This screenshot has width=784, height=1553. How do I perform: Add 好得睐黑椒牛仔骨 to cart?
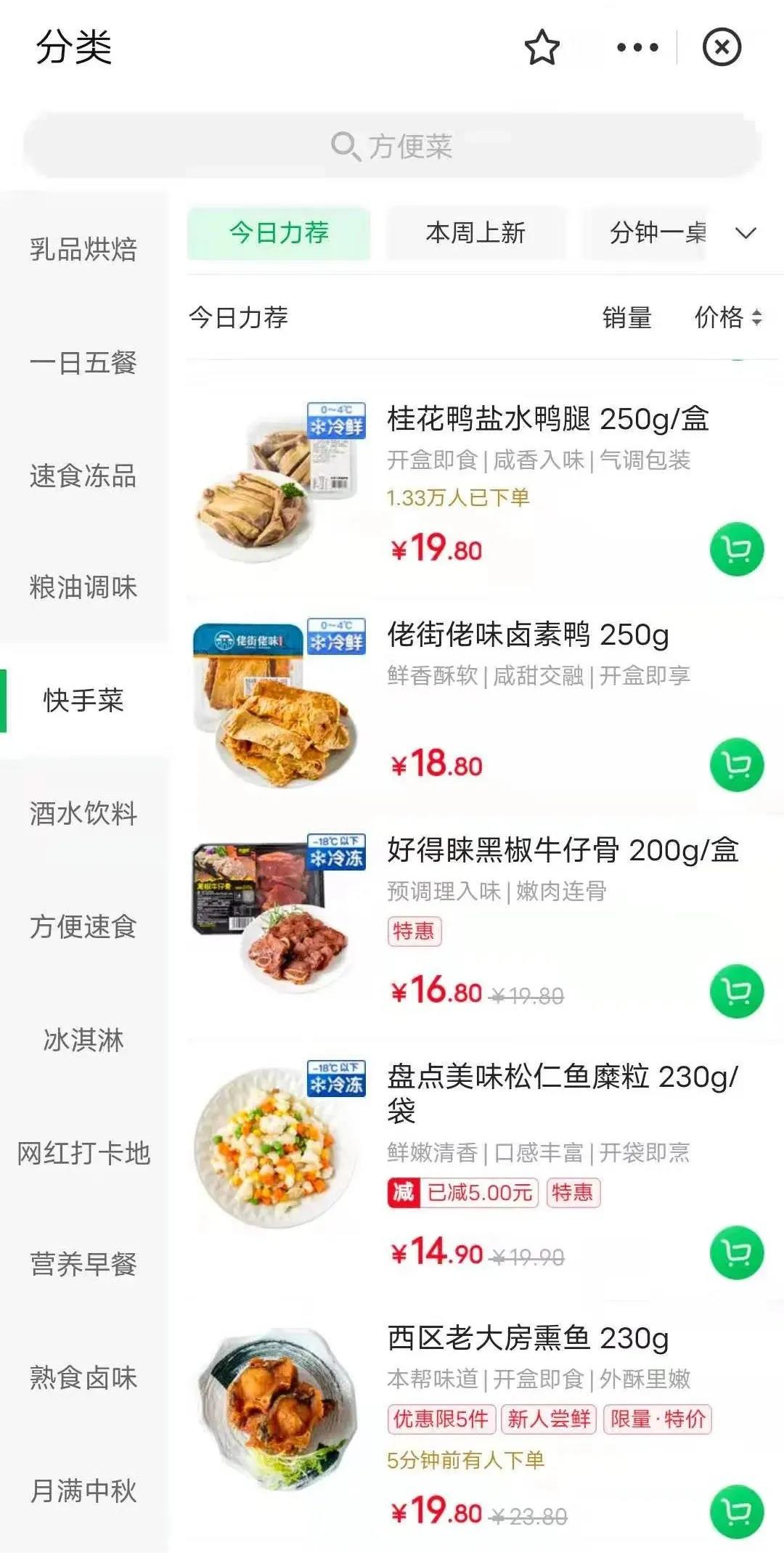737,992
